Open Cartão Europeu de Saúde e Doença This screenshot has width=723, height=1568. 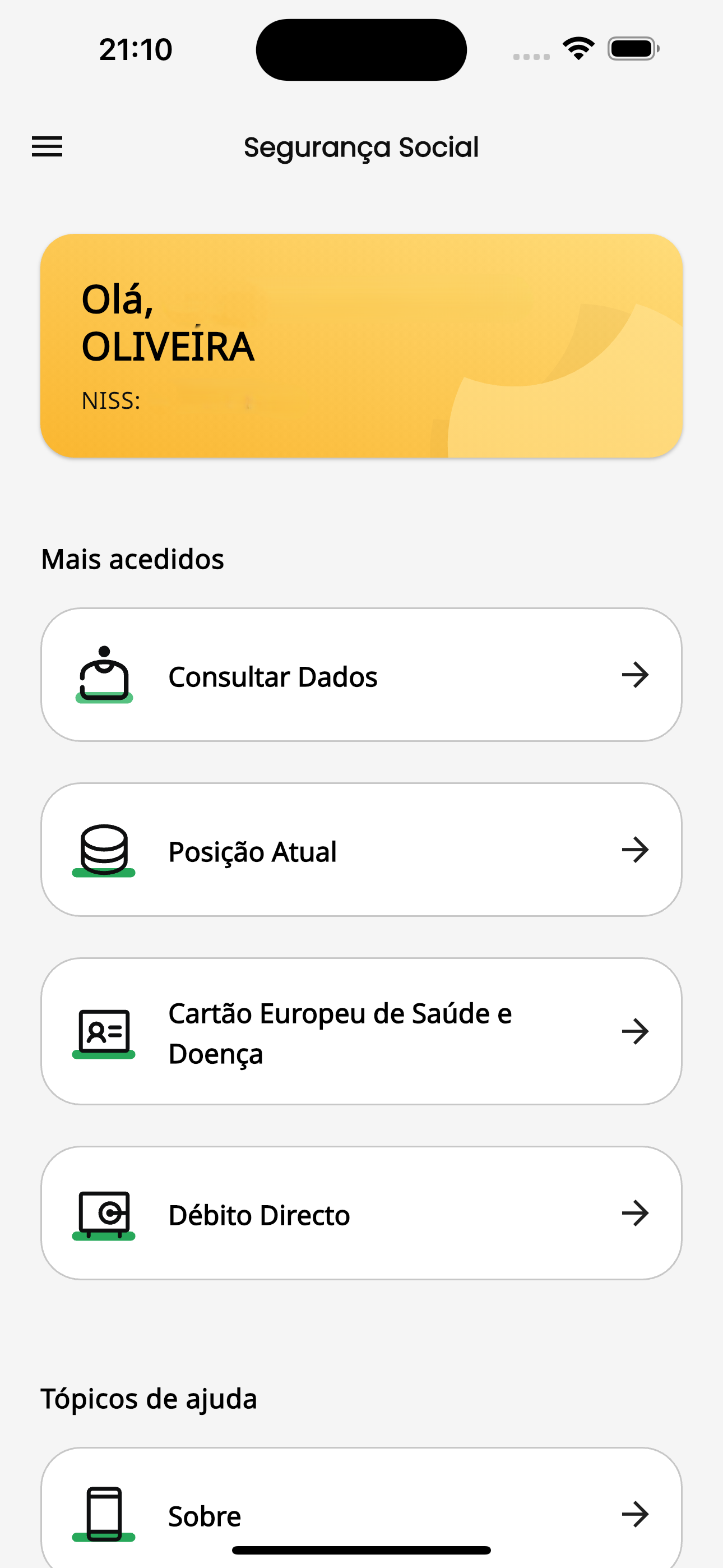(x=361, y=1032)
